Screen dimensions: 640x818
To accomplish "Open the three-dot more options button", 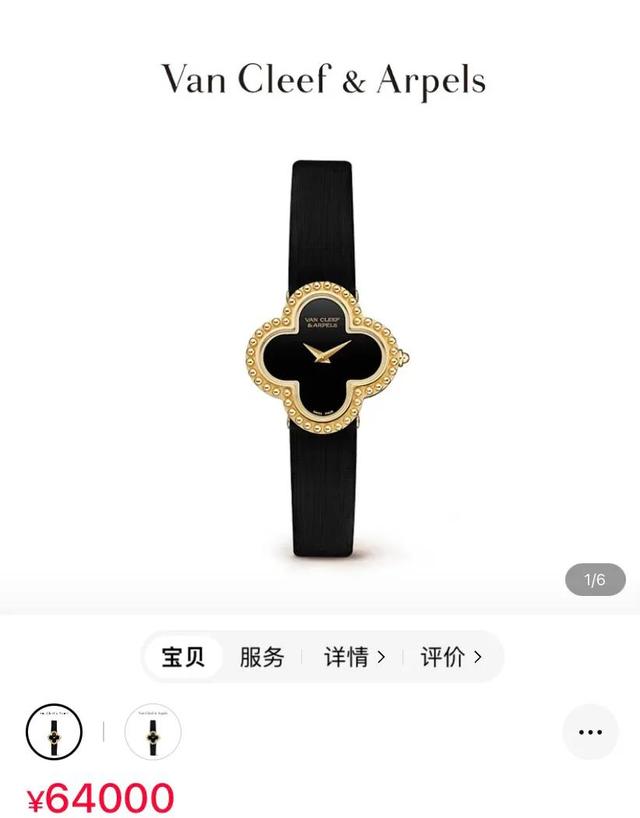I will point(590,732).
